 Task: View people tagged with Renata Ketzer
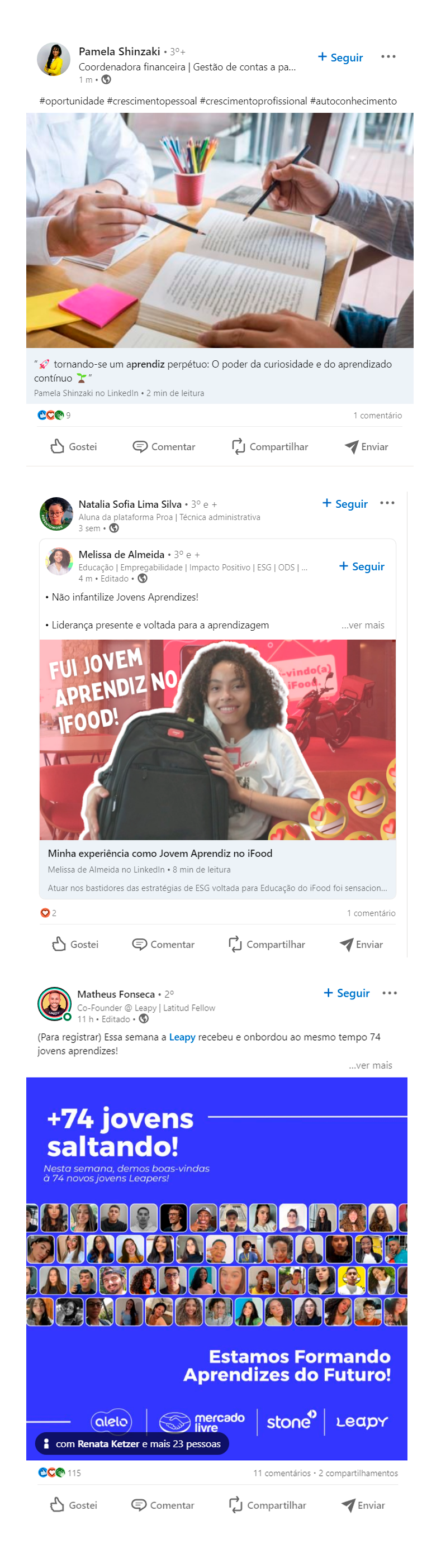pos(131,1444)
